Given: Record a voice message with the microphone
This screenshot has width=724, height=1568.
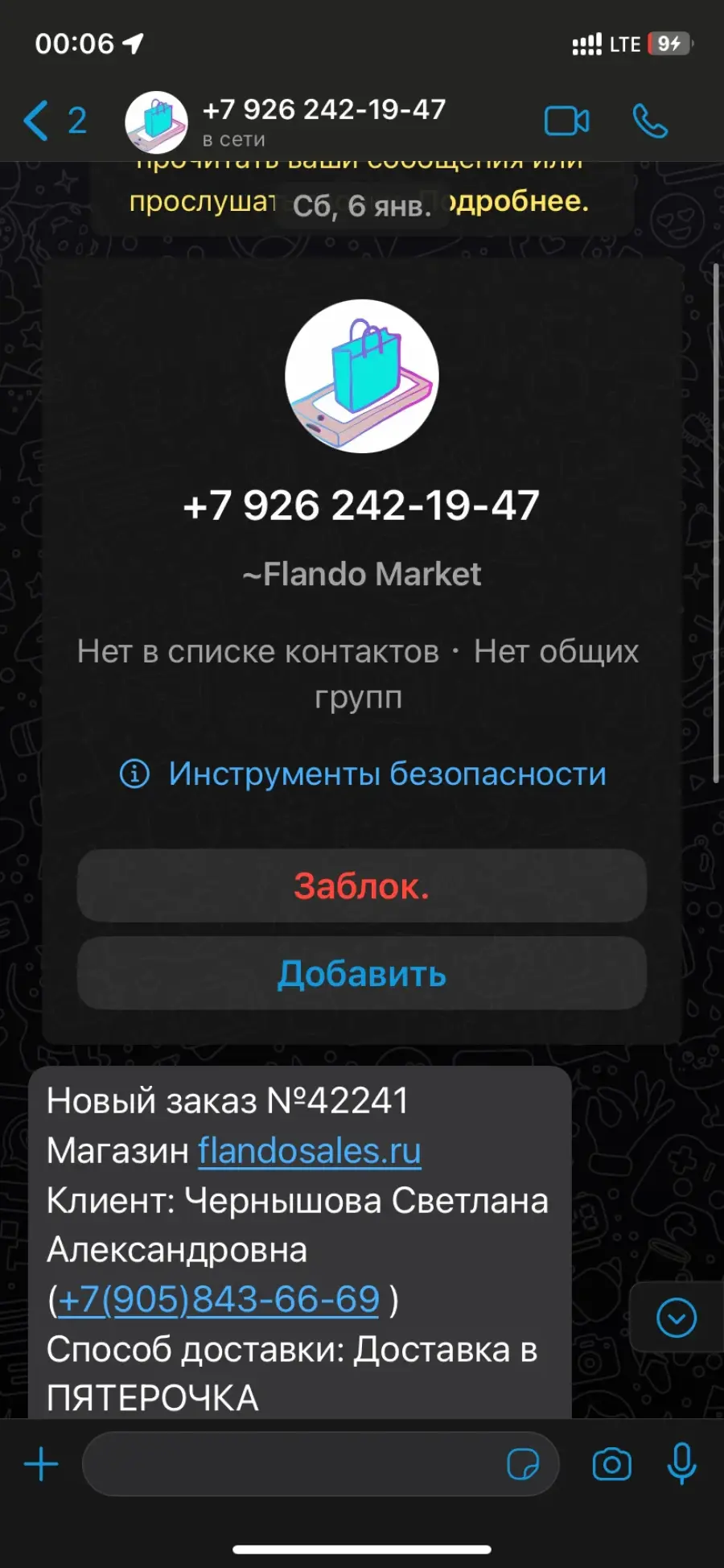Looking at the screenshot, I should point(681,1463).
